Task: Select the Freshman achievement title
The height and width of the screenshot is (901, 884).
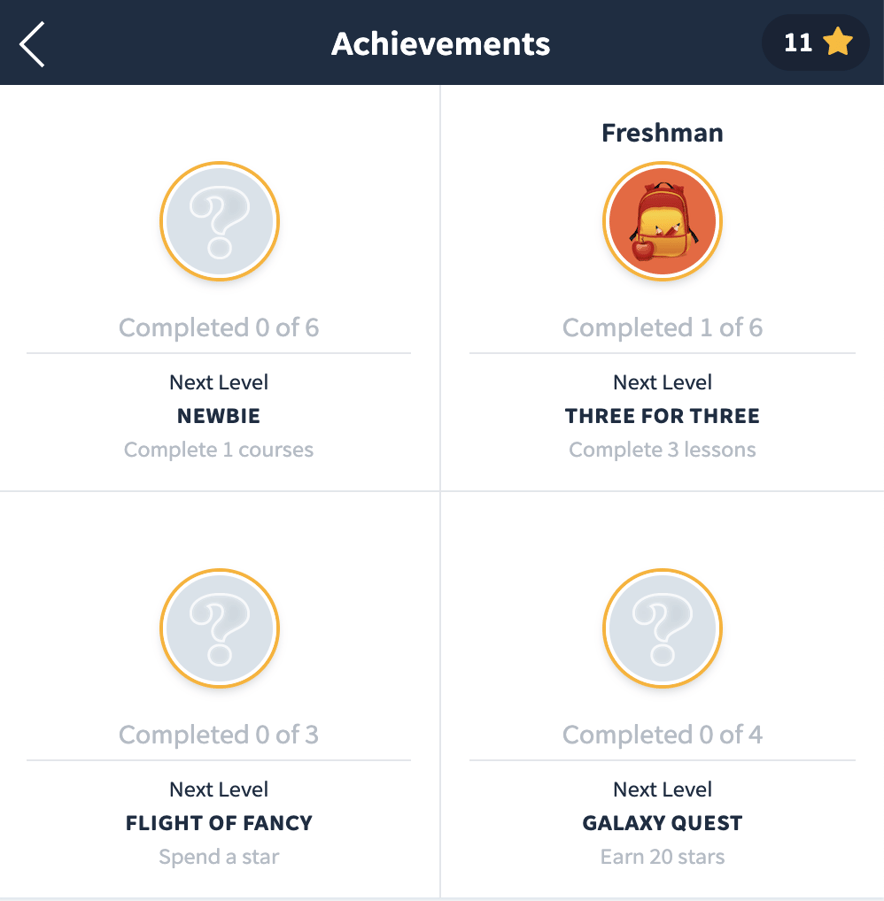Action: pos(662,132)
